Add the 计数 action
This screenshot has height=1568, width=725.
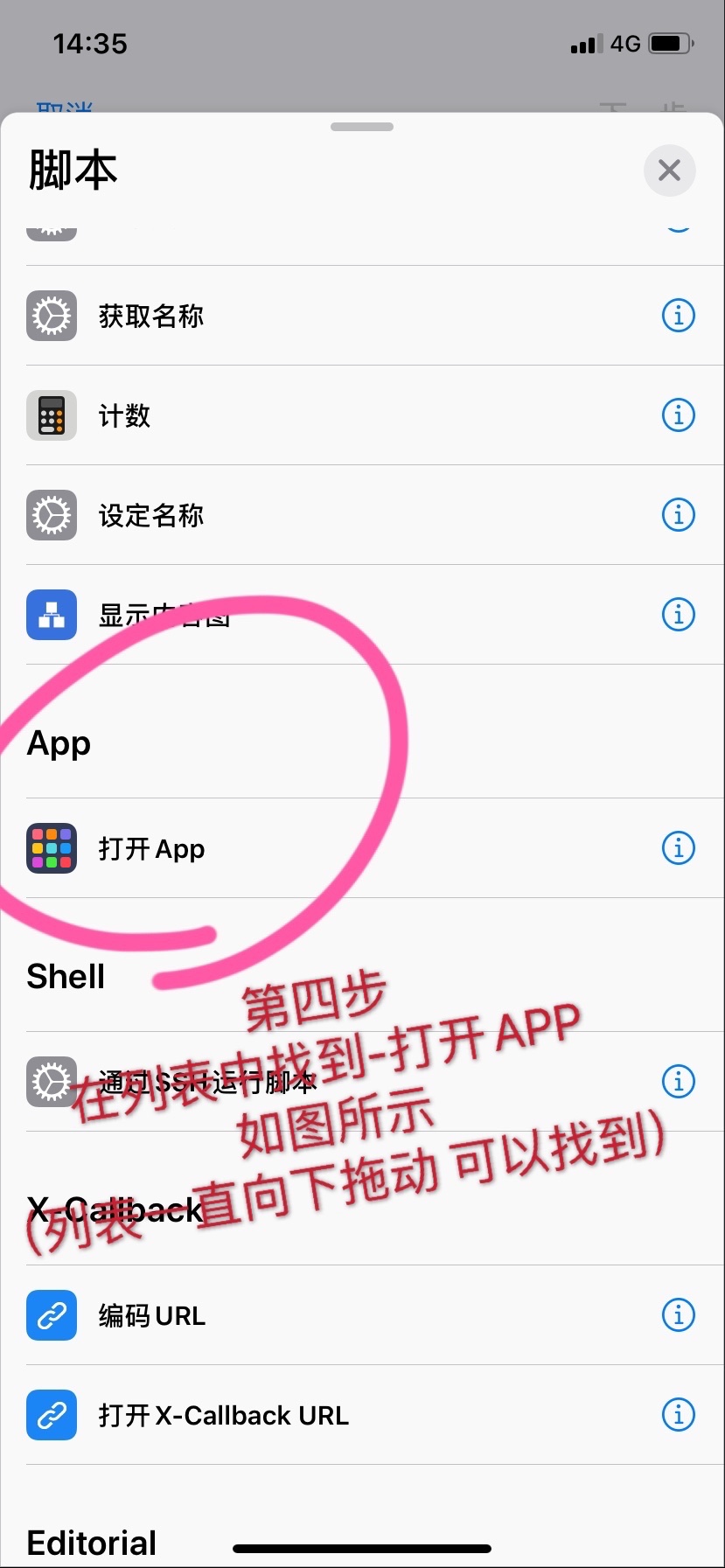click(x=125, y=415)
